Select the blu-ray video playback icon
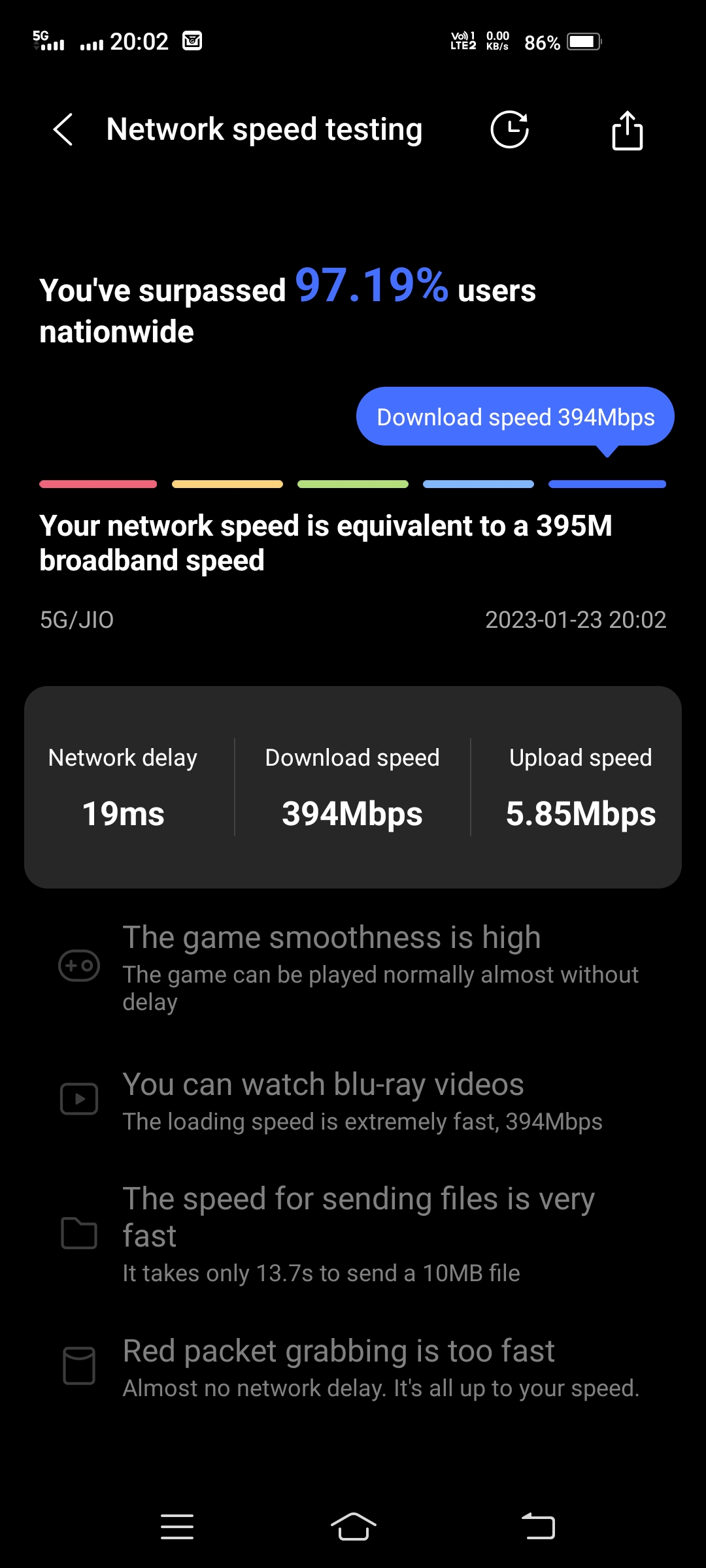 (x=78, y=1100)
